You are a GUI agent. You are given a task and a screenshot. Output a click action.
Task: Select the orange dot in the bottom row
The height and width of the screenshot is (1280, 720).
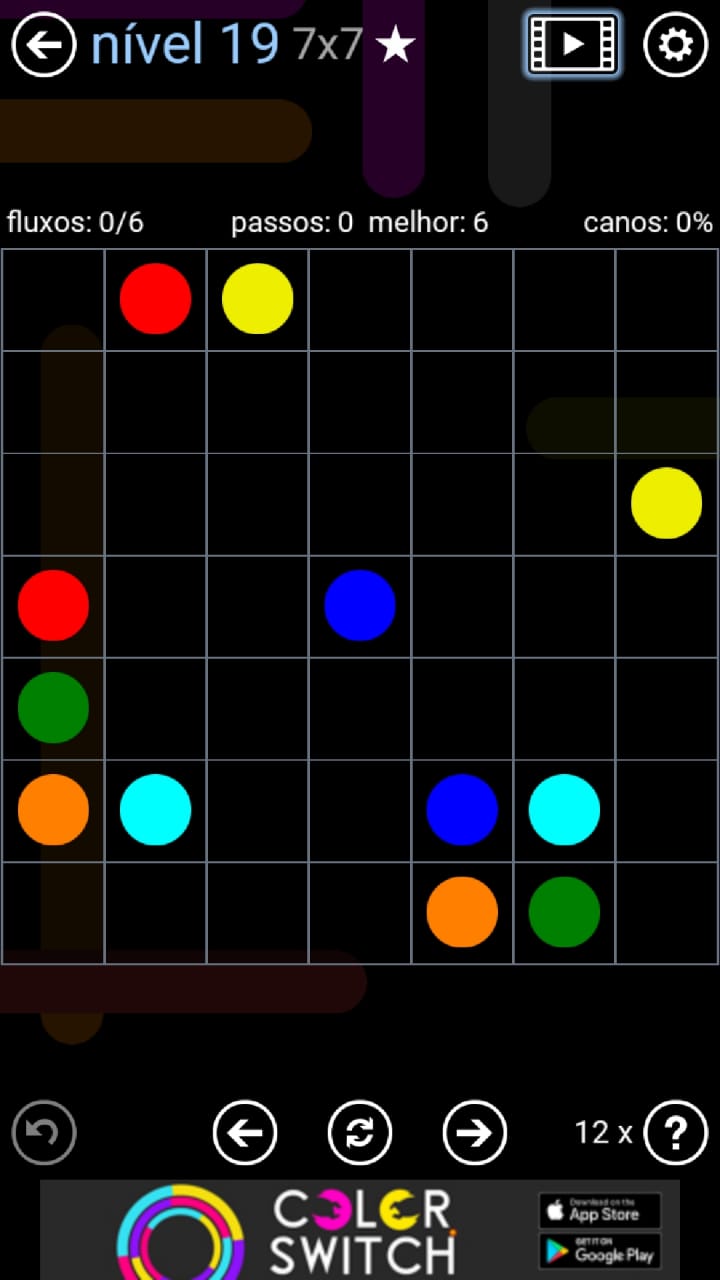462,911
